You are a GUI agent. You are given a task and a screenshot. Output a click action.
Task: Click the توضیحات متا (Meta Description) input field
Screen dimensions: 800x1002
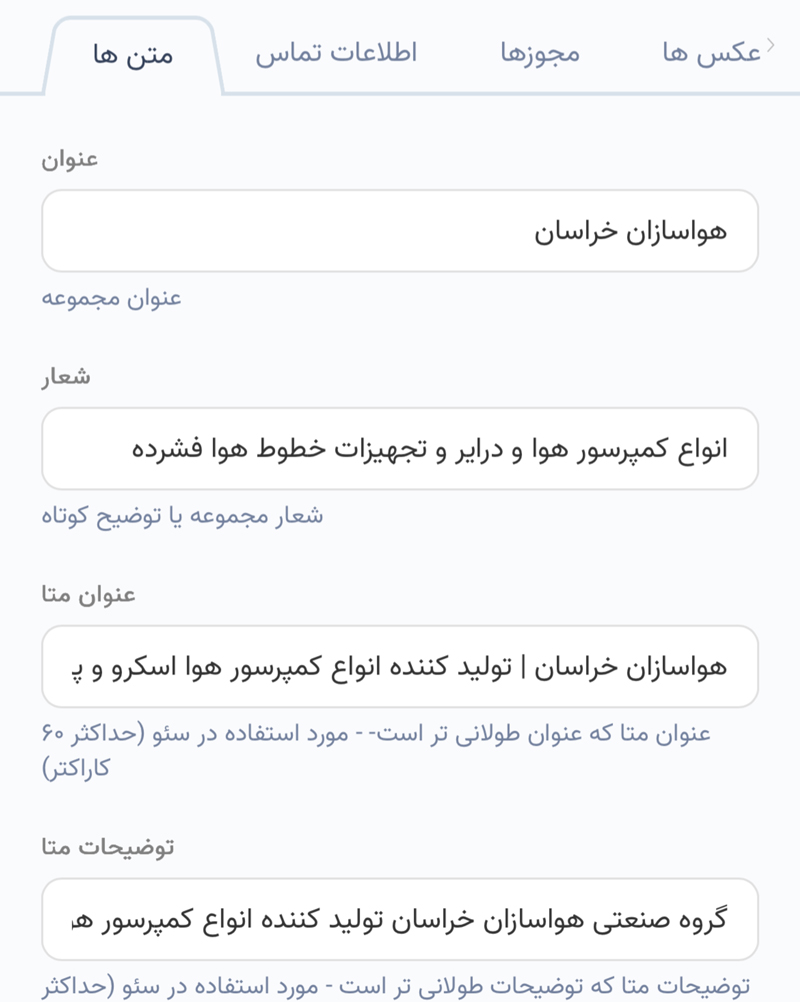[x=400, y=916]
